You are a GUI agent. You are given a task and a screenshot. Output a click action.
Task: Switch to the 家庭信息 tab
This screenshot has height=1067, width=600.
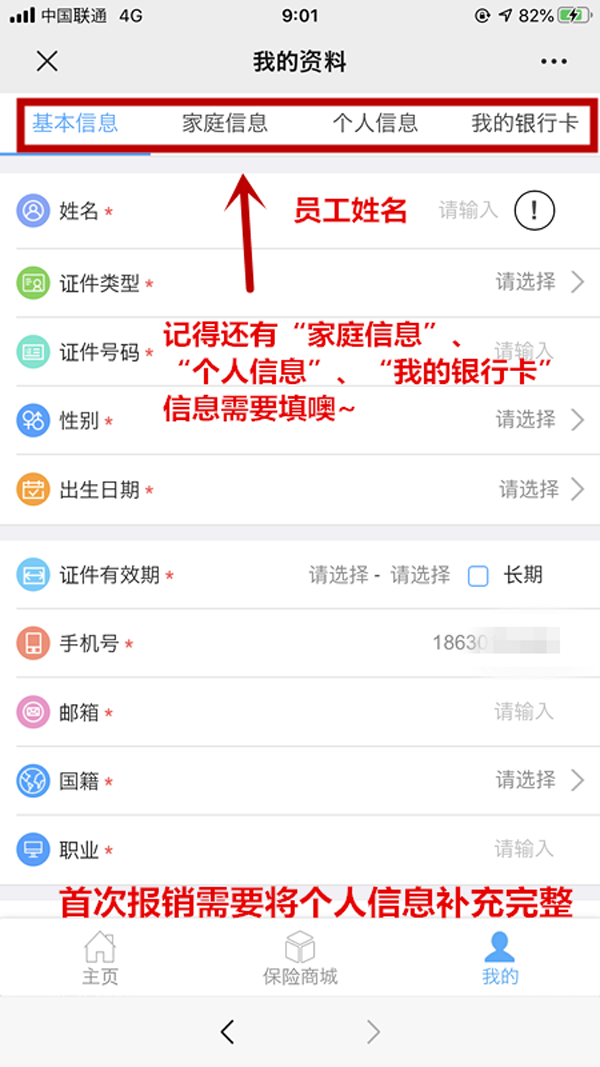[225, 124]
